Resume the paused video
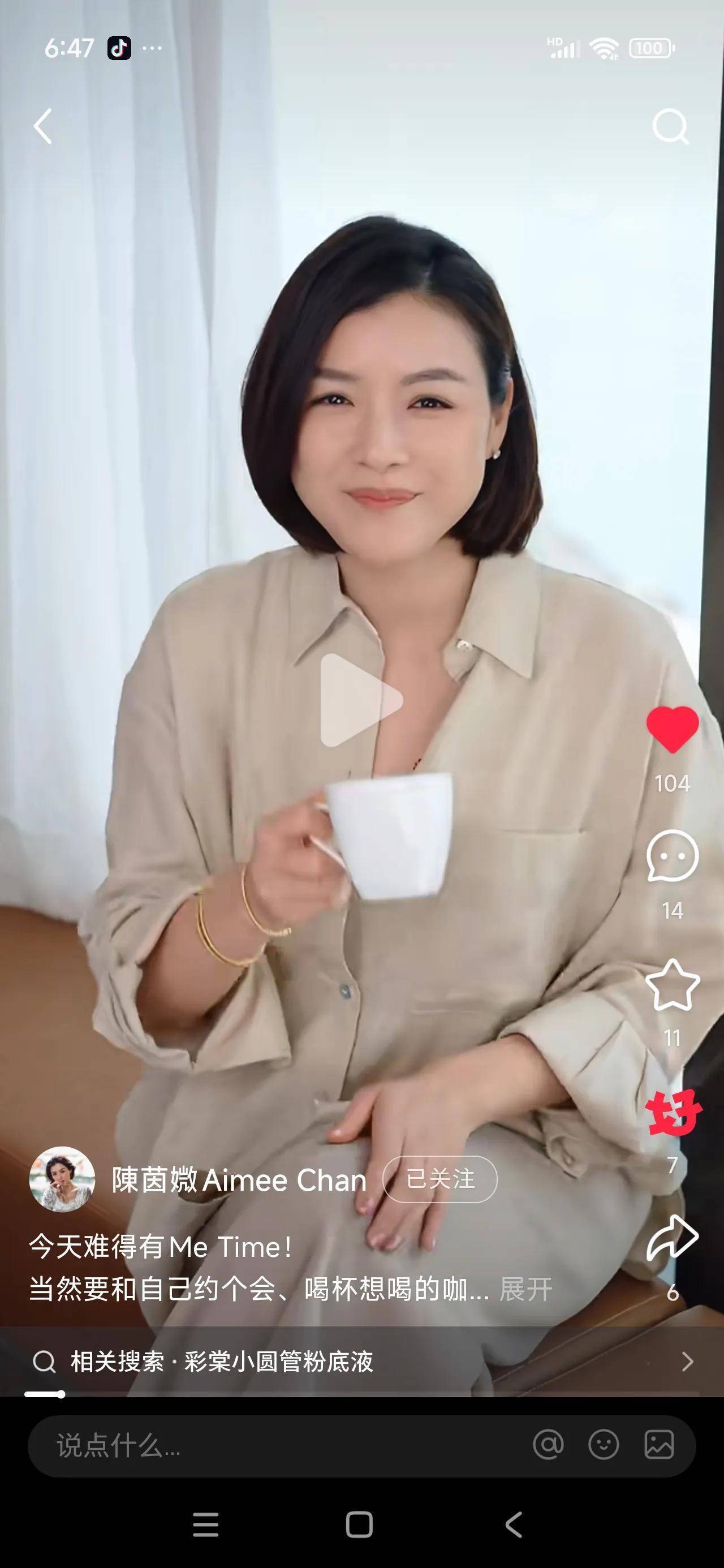 click(361, 700)
